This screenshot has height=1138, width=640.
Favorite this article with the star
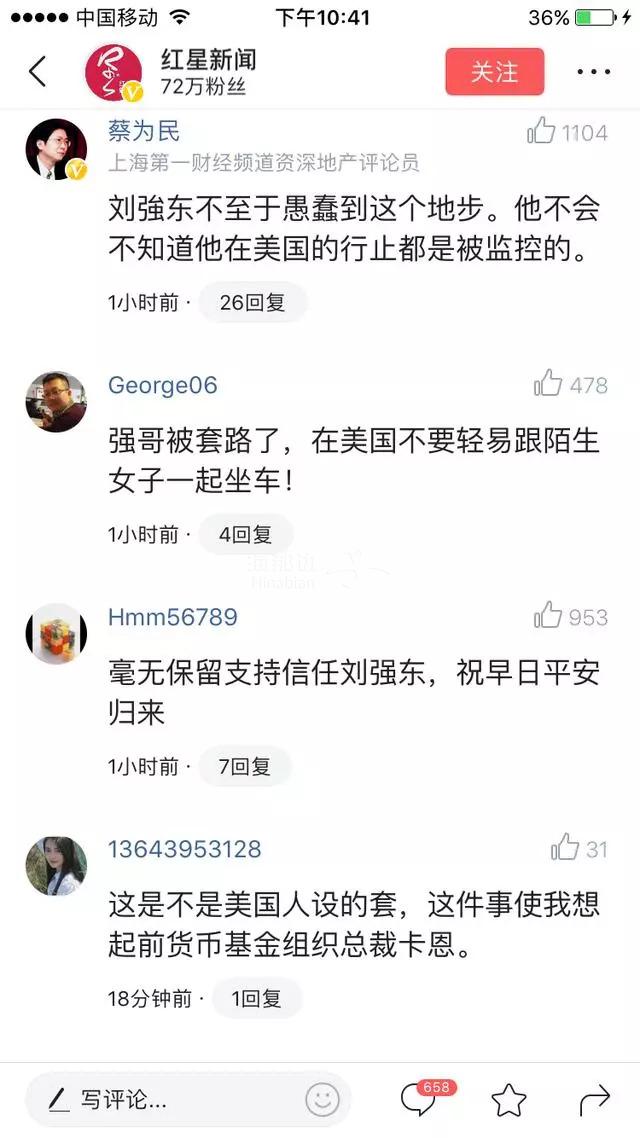coord(509,1101)
